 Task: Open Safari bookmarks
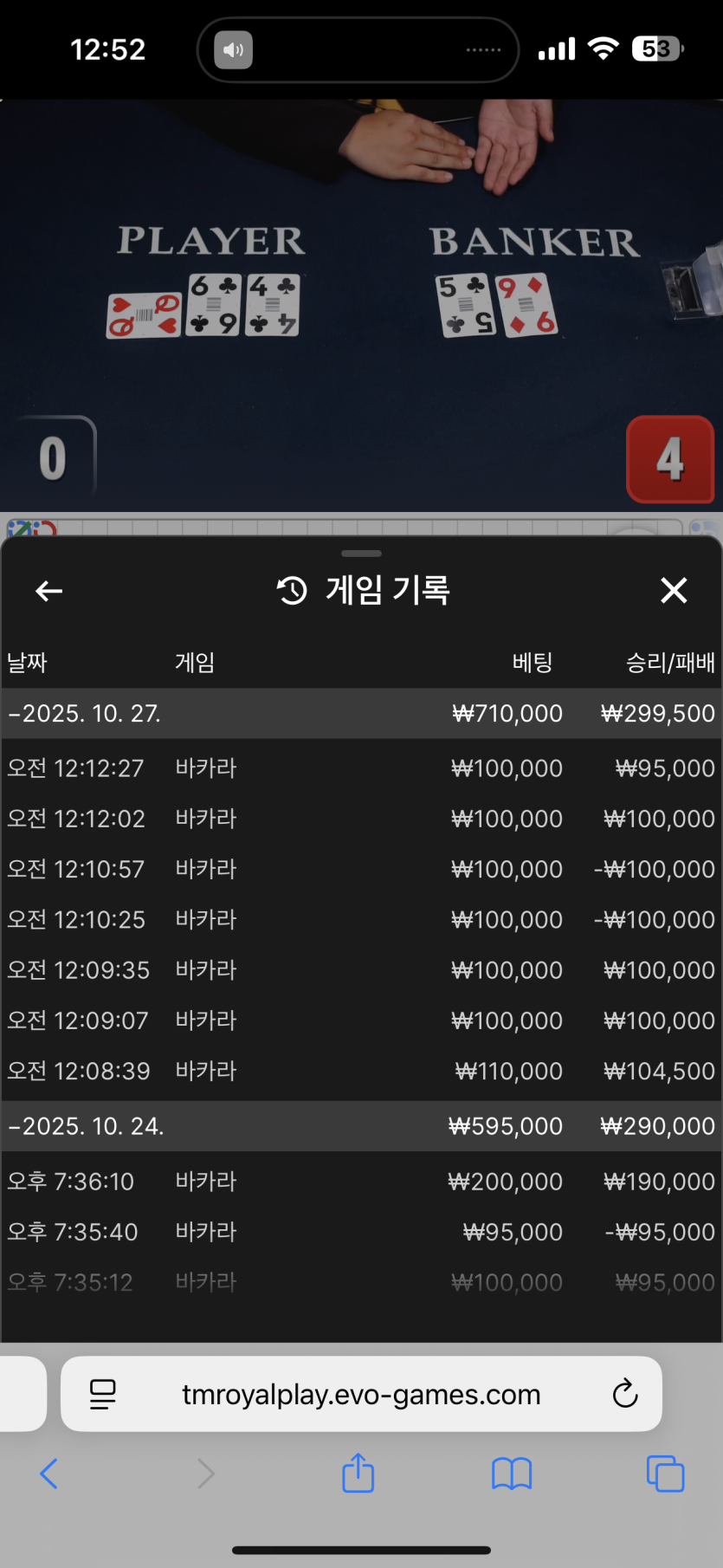[512, 1474]
